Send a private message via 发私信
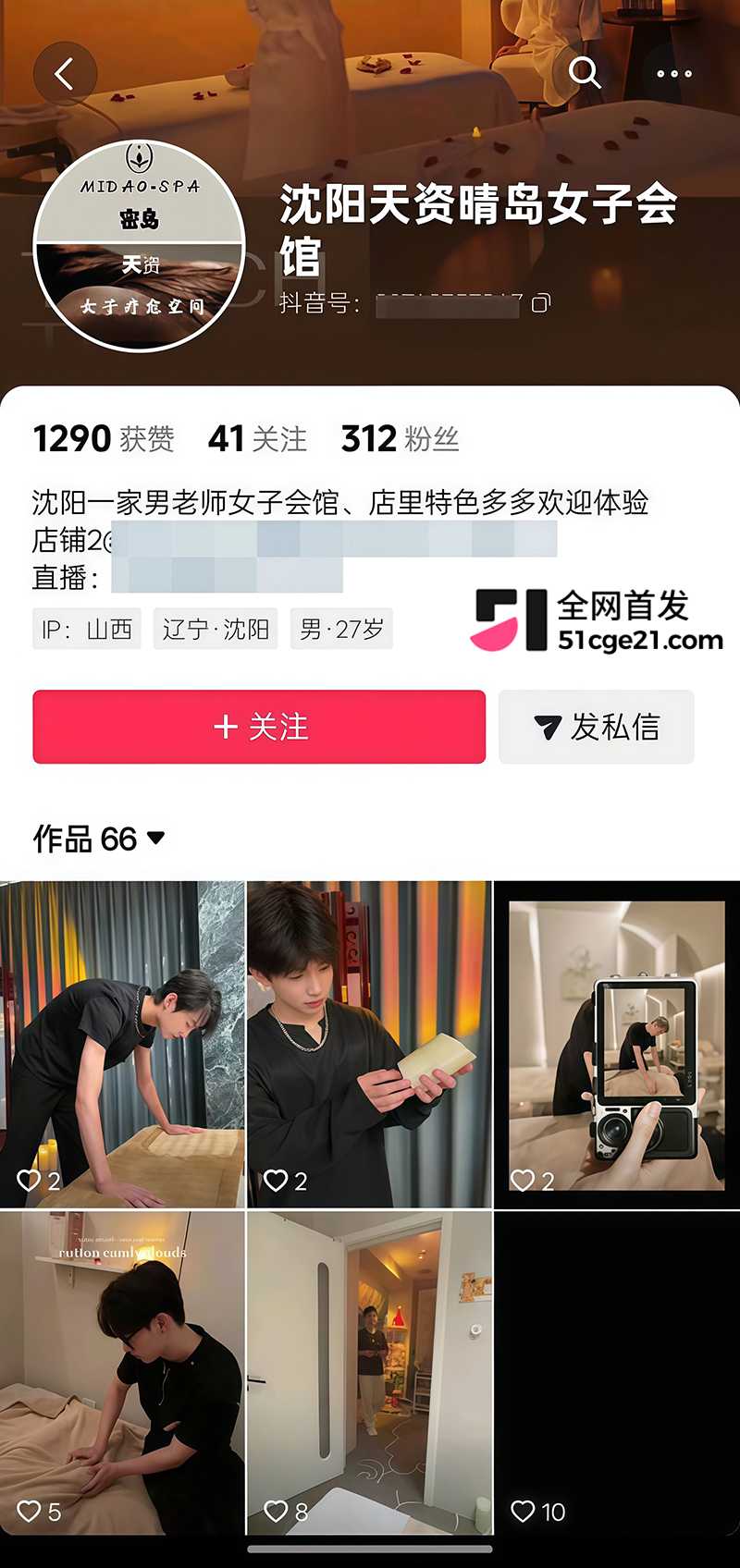 [x=597, y=727]
